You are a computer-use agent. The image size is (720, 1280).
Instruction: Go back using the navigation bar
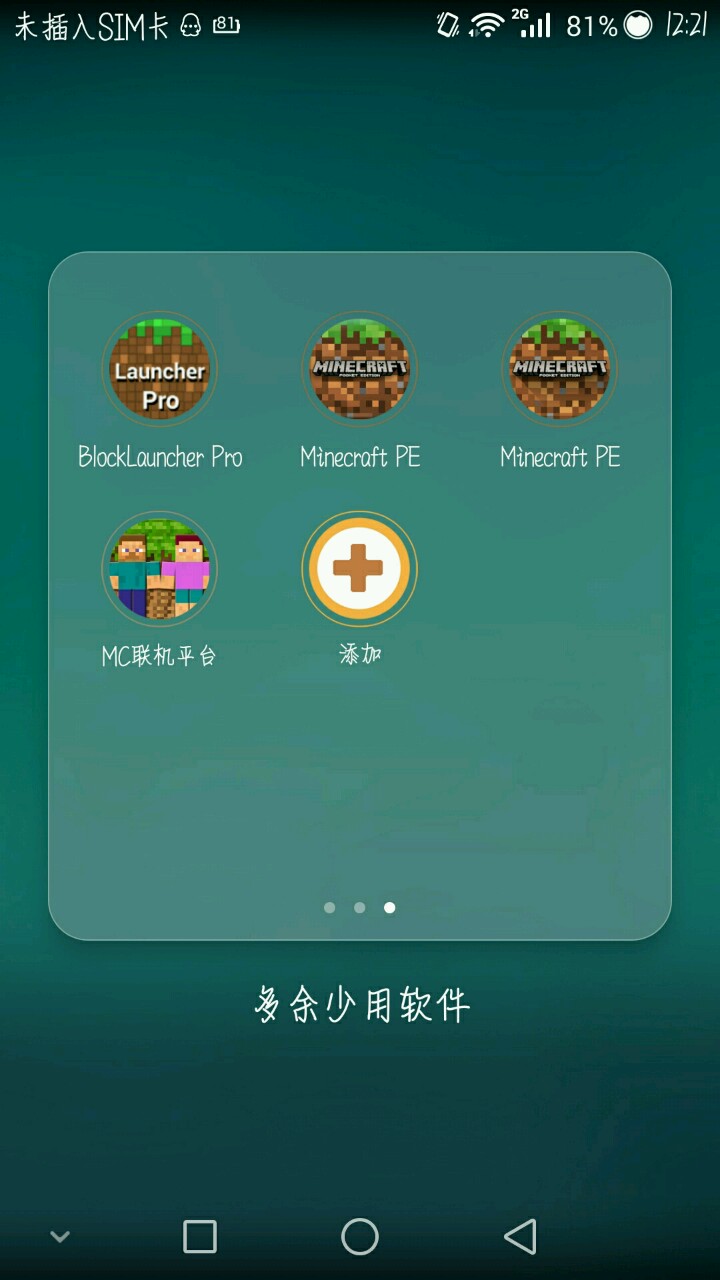click(520, 1237)
